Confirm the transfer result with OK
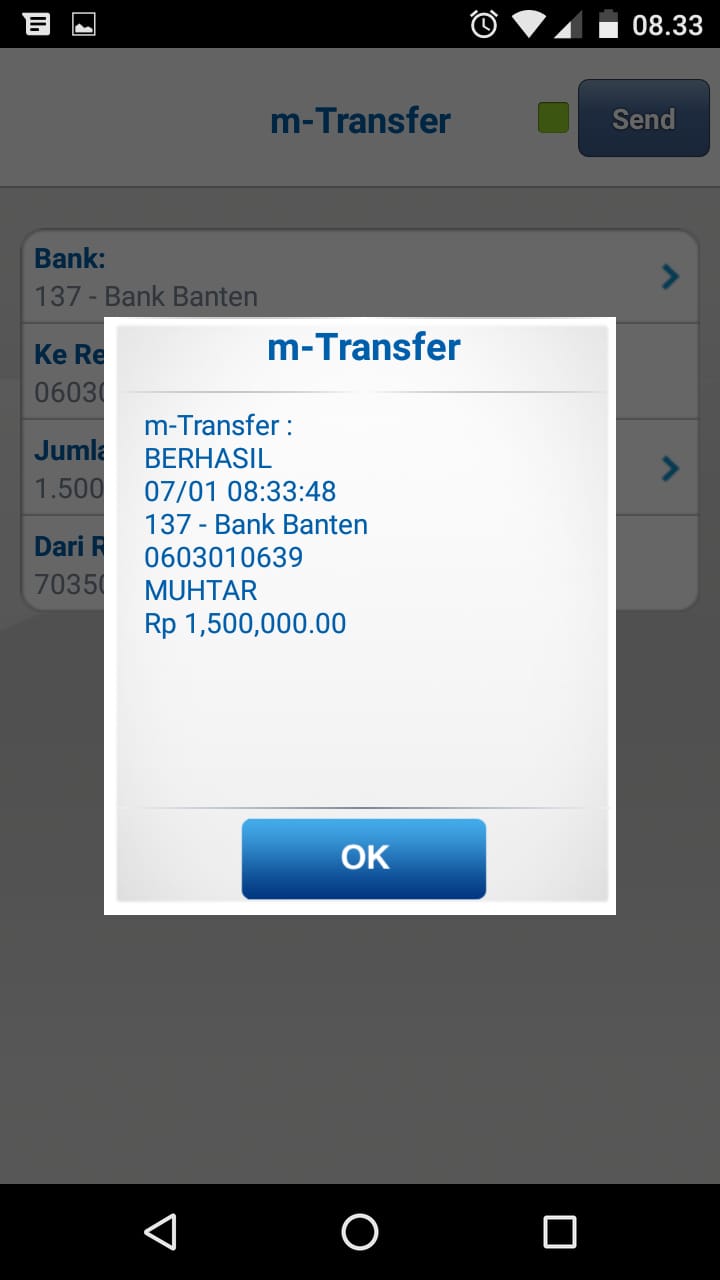 pos(364,858)
